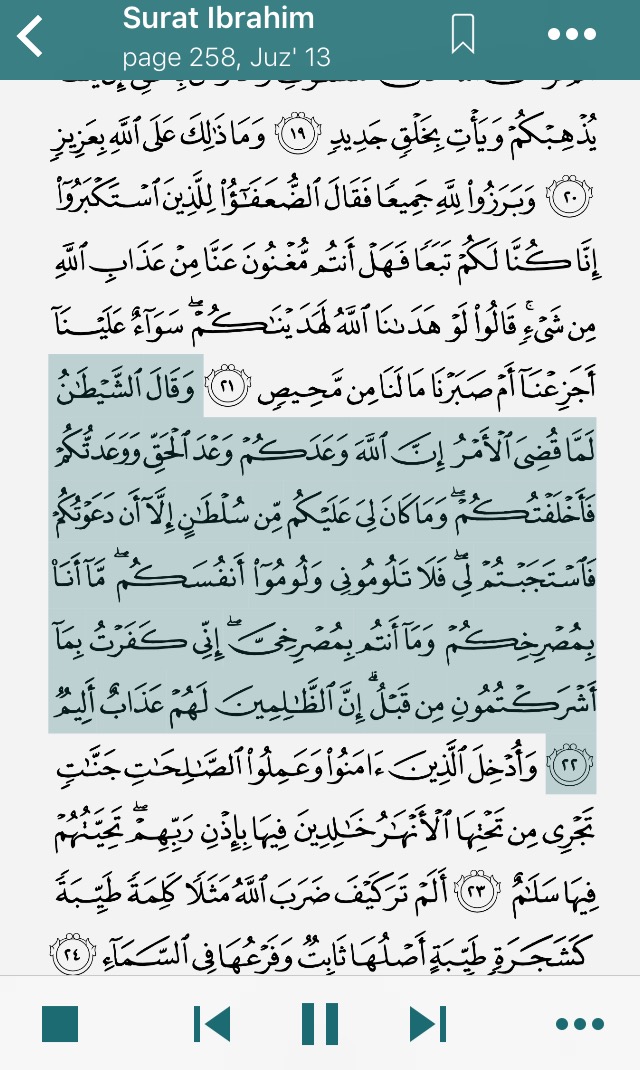Stop the recitation audio
This screenshot has width=640, height=1070.
pyautogui.click(x=60, y=1024)
